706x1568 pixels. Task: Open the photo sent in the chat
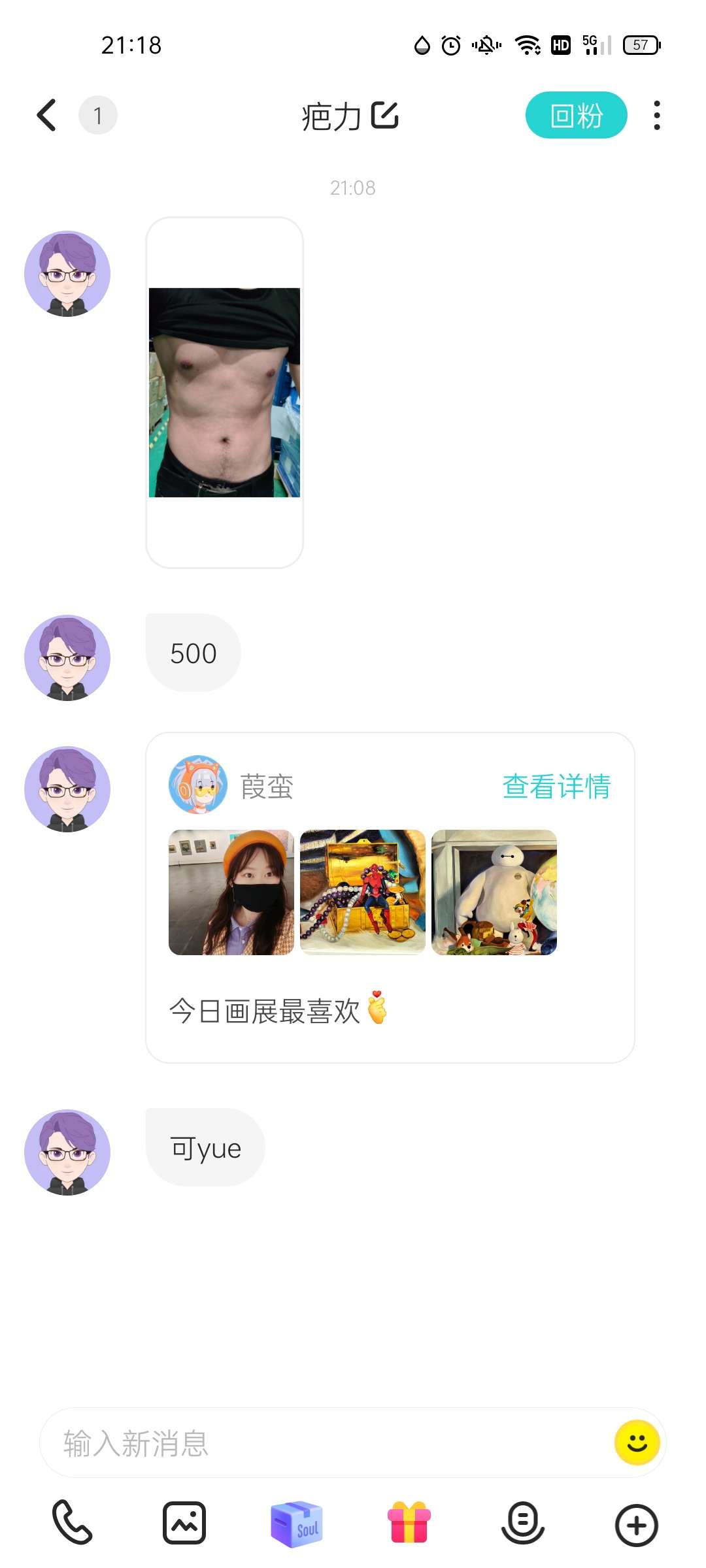pyautogui.click(x=224, y=393)
